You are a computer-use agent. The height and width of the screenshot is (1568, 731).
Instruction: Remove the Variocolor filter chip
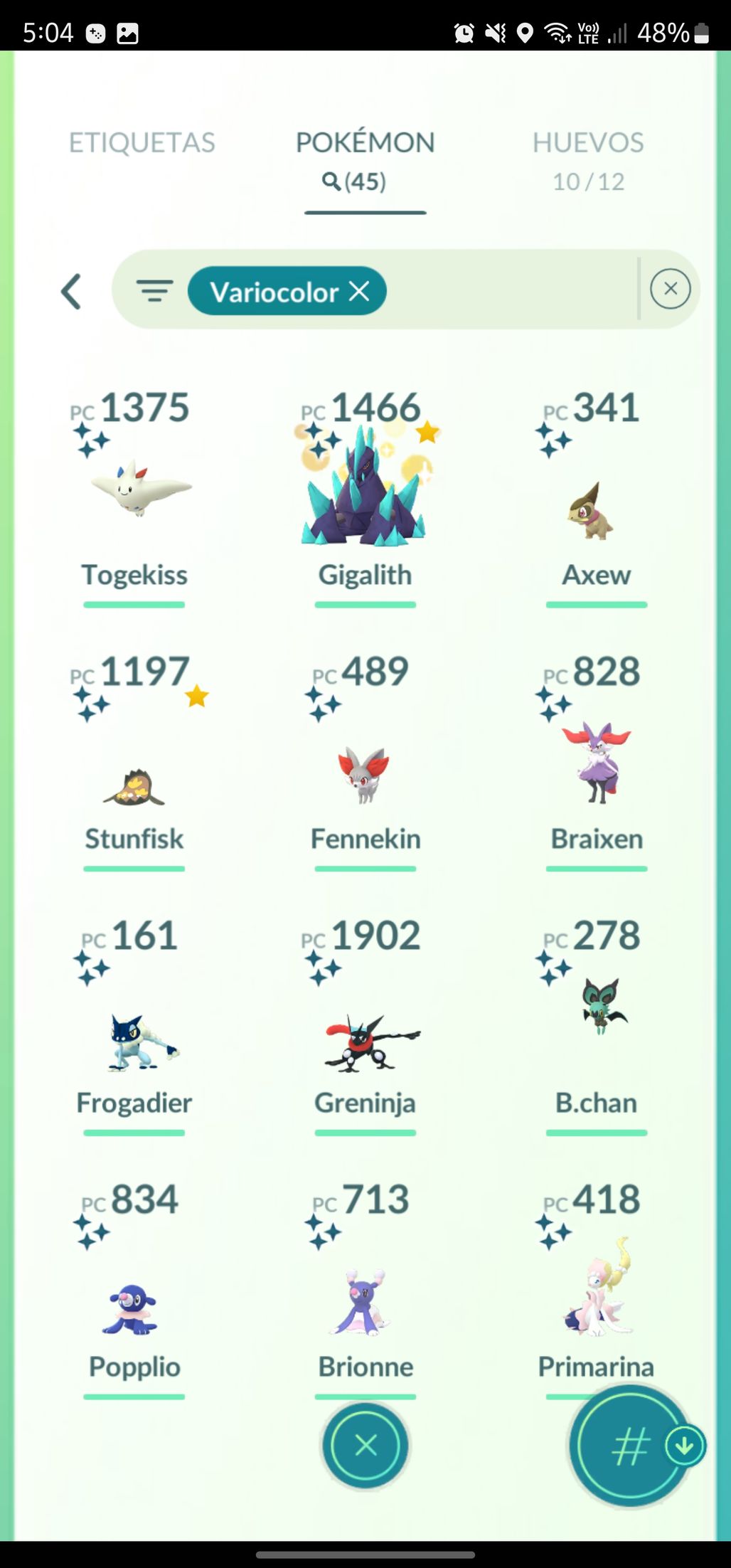[360, 290]
